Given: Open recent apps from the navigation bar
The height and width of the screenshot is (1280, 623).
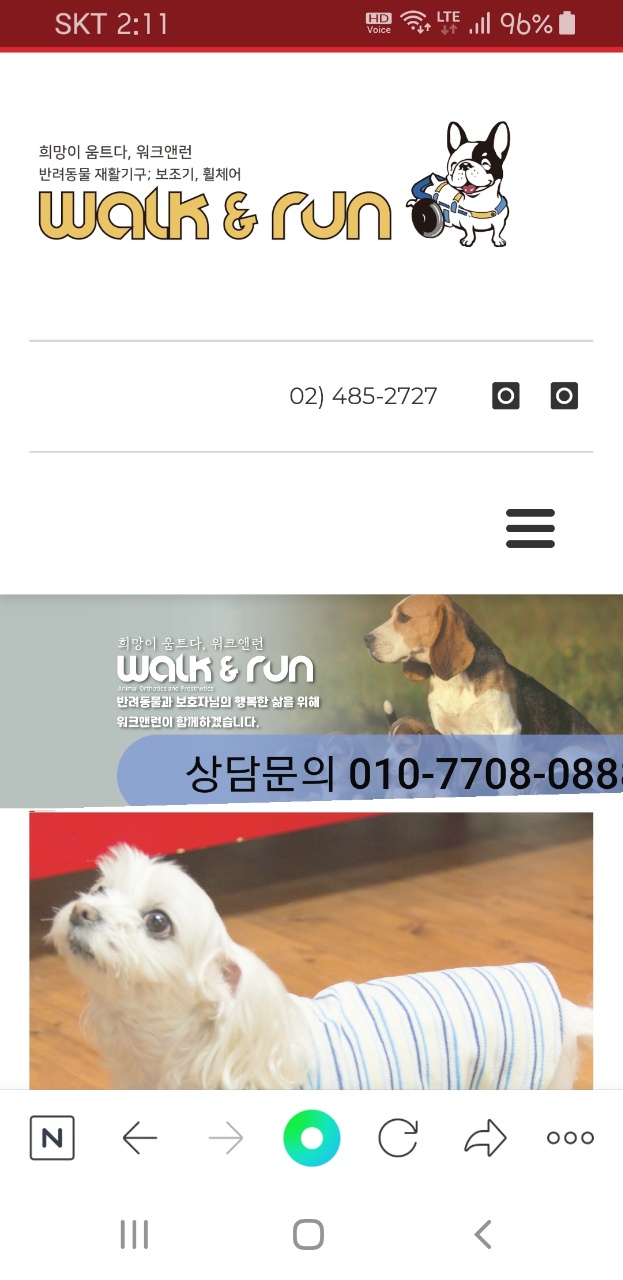Looking at the screenshot, I should (x=134, y=1234).
